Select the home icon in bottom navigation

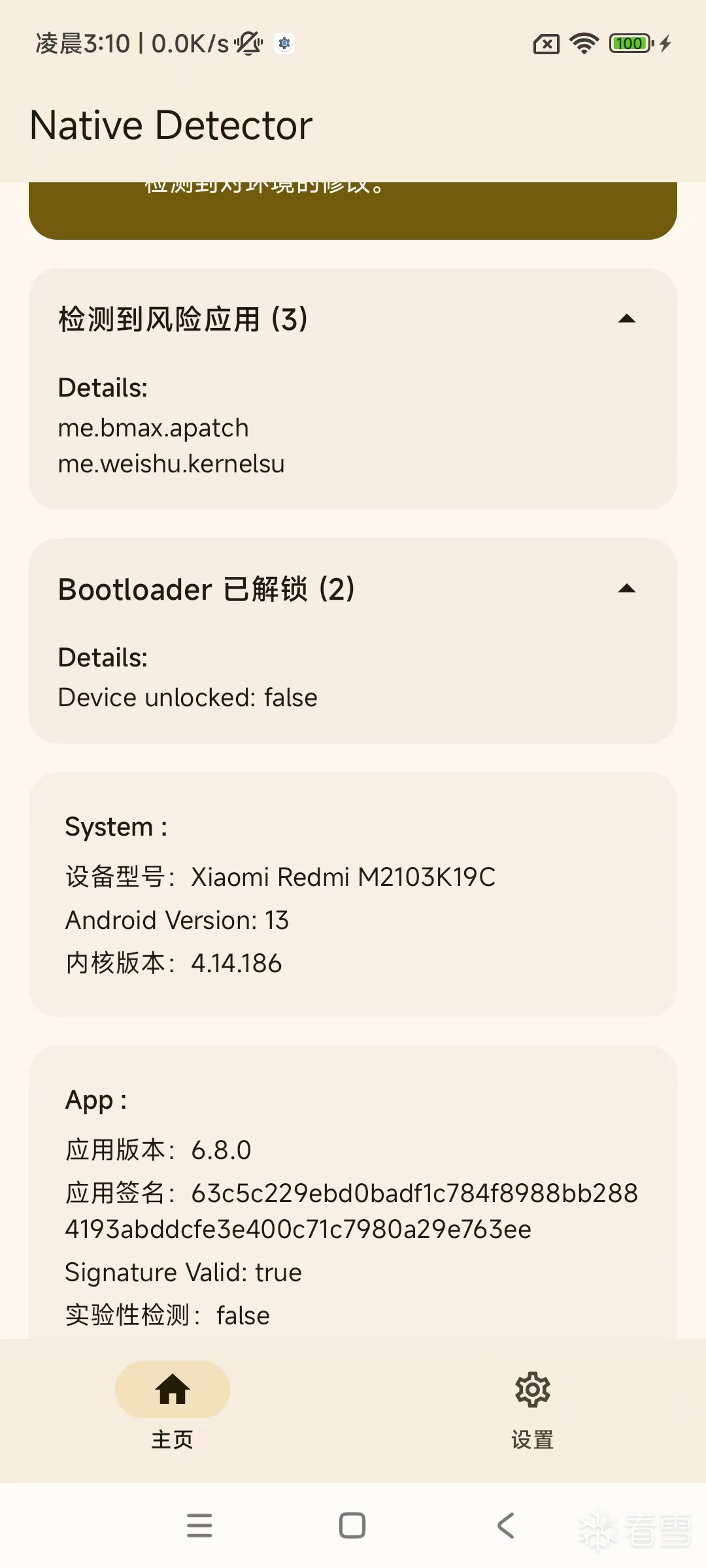click(x=172, y=1390)
